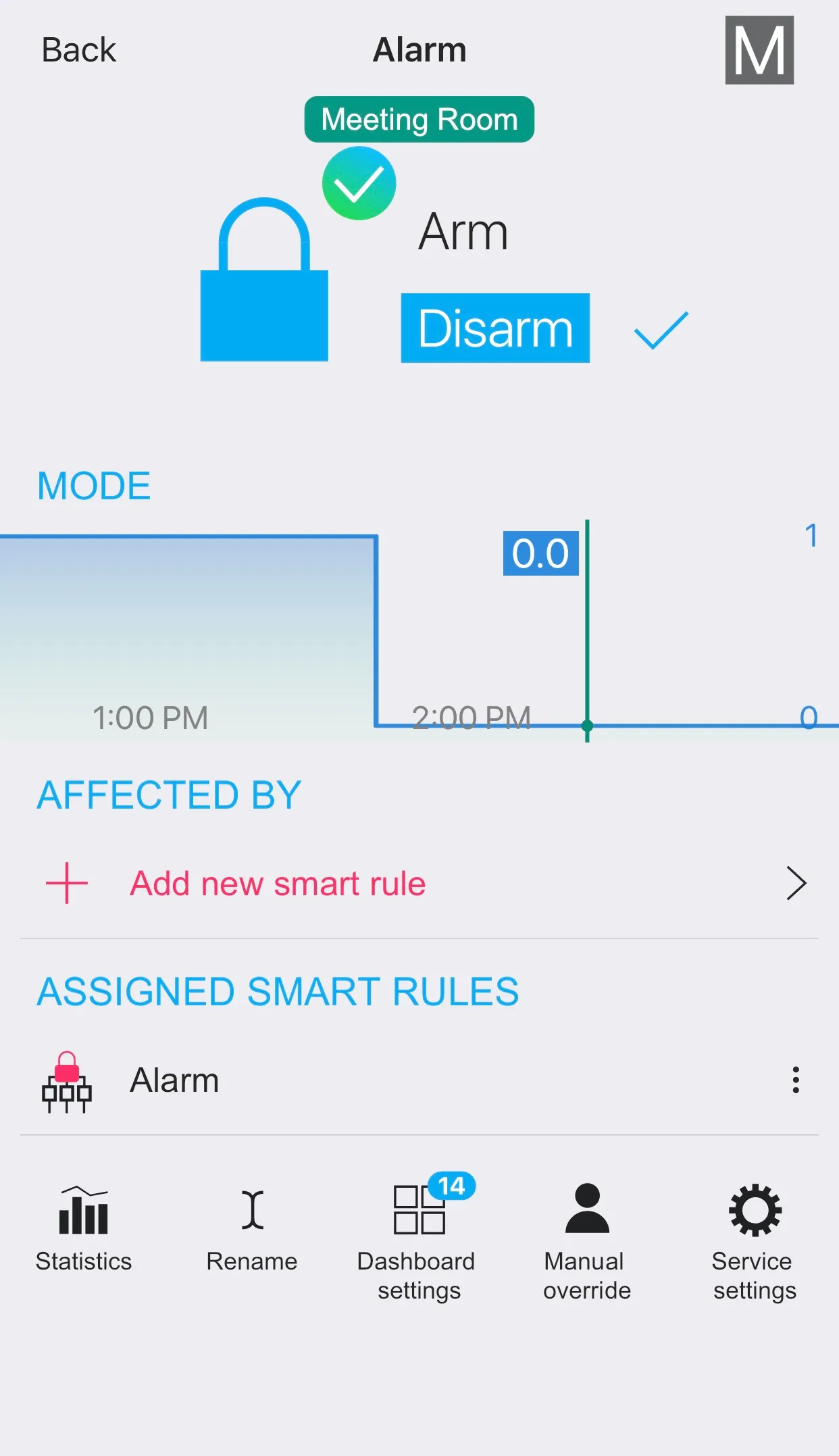Screen dimensions: 839x1456
Task: Open Service settings
Action: point(755,1240)
